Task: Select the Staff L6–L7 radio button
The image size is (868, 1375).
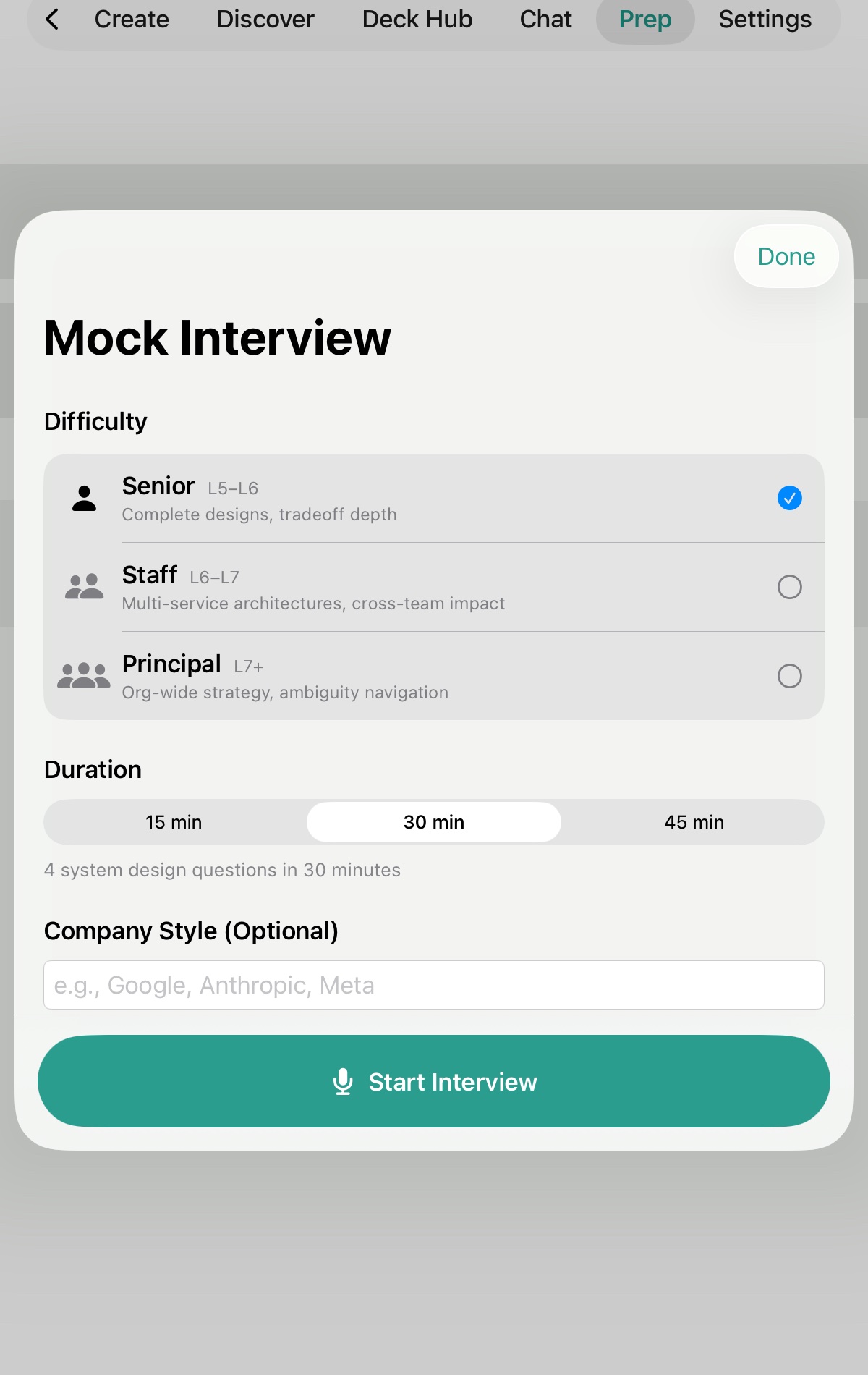Action: pos(790,588)
